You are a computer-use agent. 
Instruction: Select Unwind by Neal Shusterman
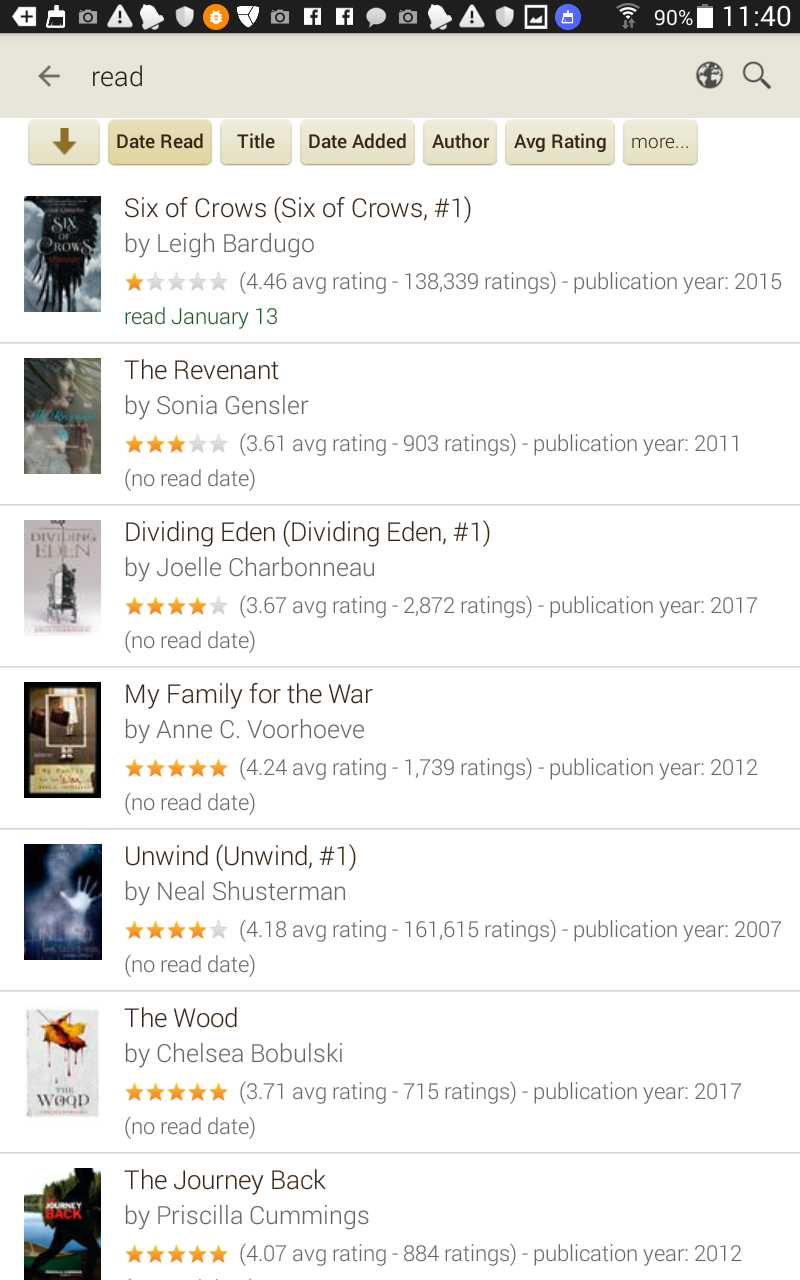coord(240,856)
